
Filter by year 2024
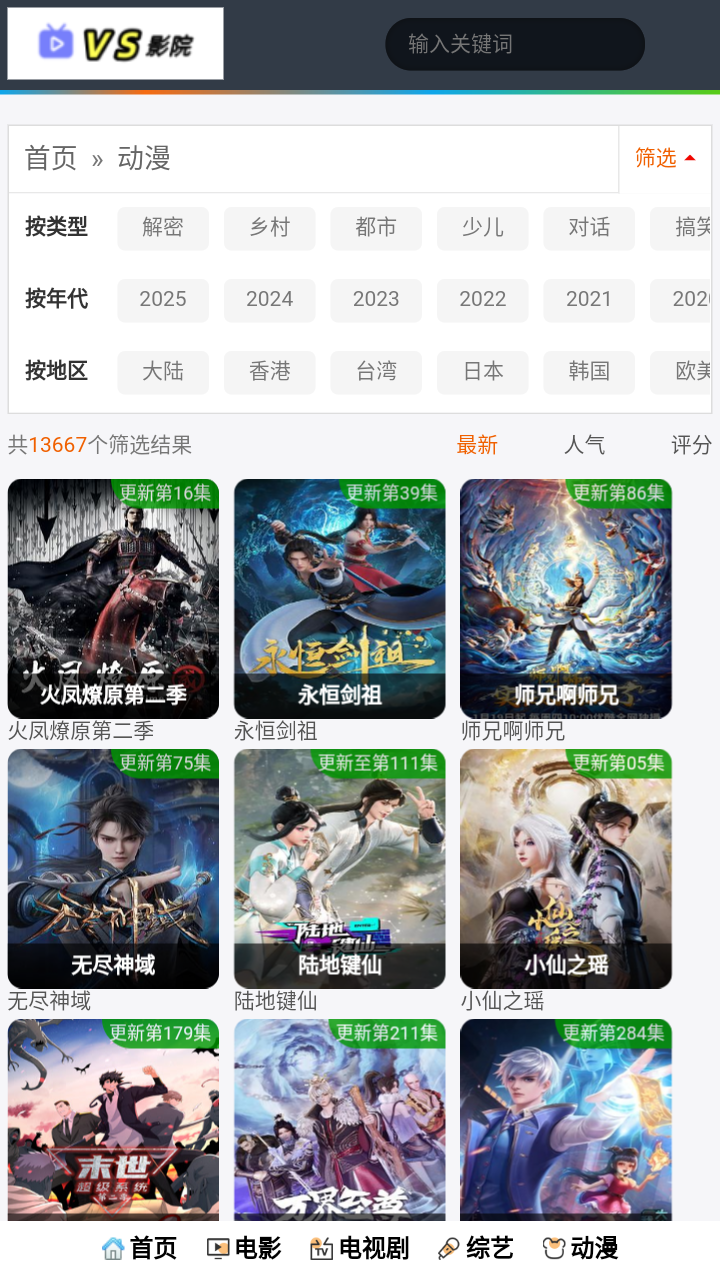click(270, 300)
